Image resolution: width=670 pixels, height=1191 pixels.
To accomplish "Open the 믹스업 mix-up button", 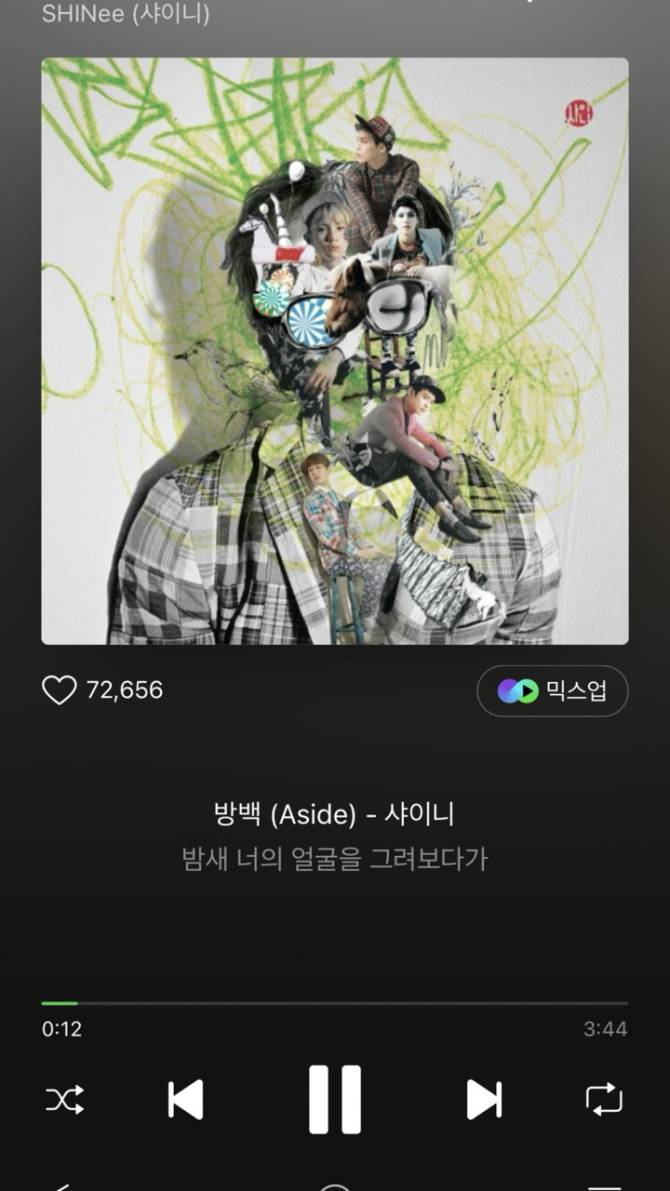I will click(x=552, y=691).
